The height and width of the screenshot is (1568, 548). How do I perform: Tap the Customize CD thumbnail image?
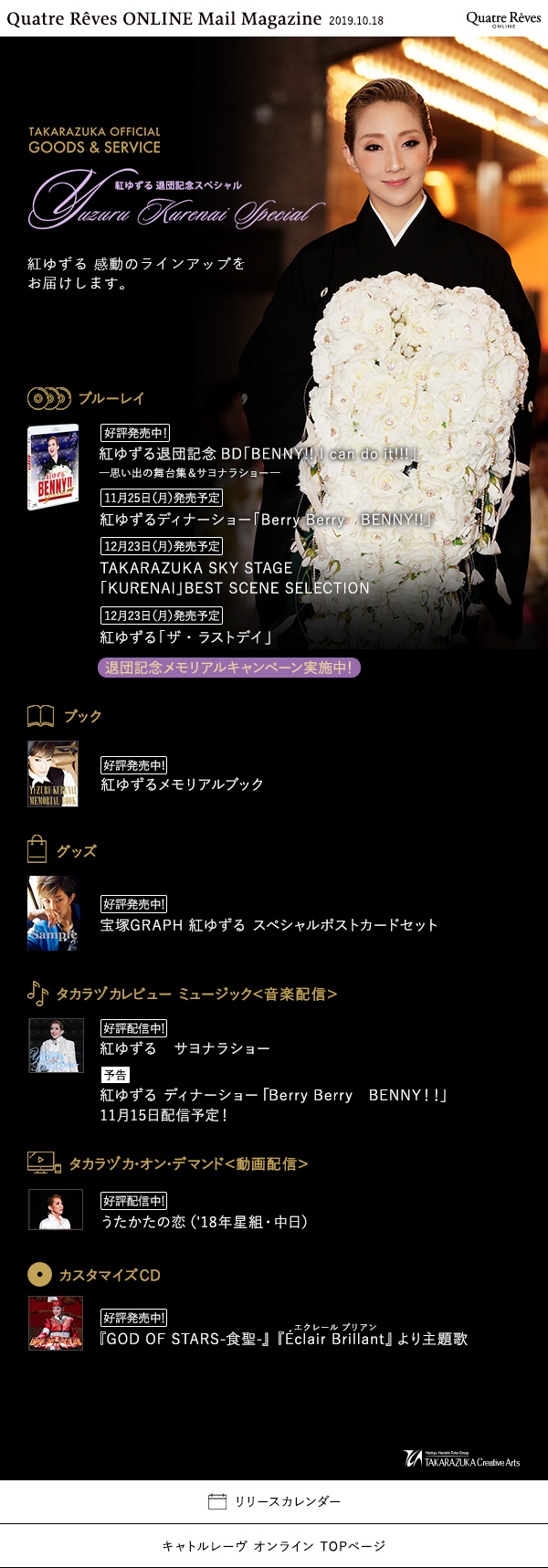click(x=56, y=1323)
